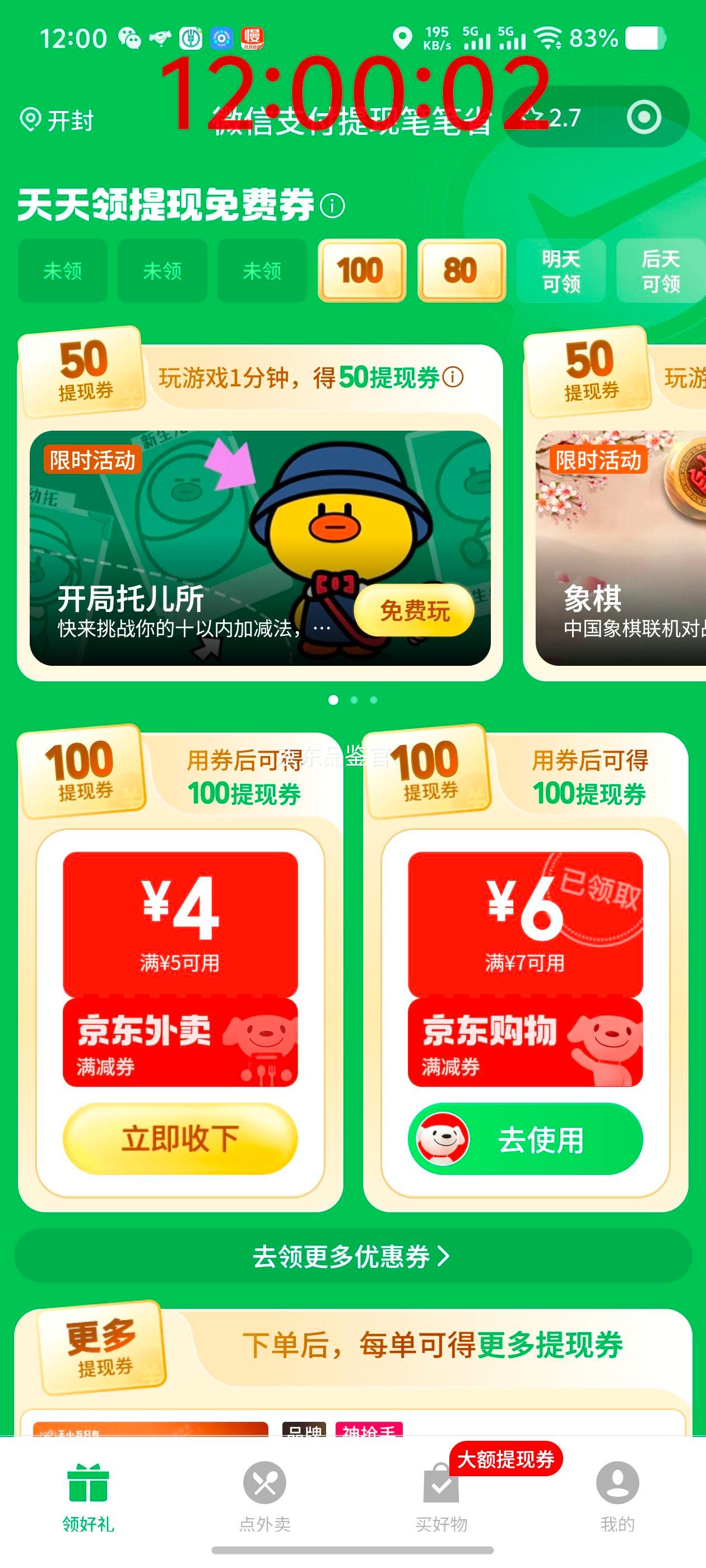Open the ¥4 京东外卖 满减券 card
Viewport: 706px width, 1568px height.
click(x=180, y=968)
